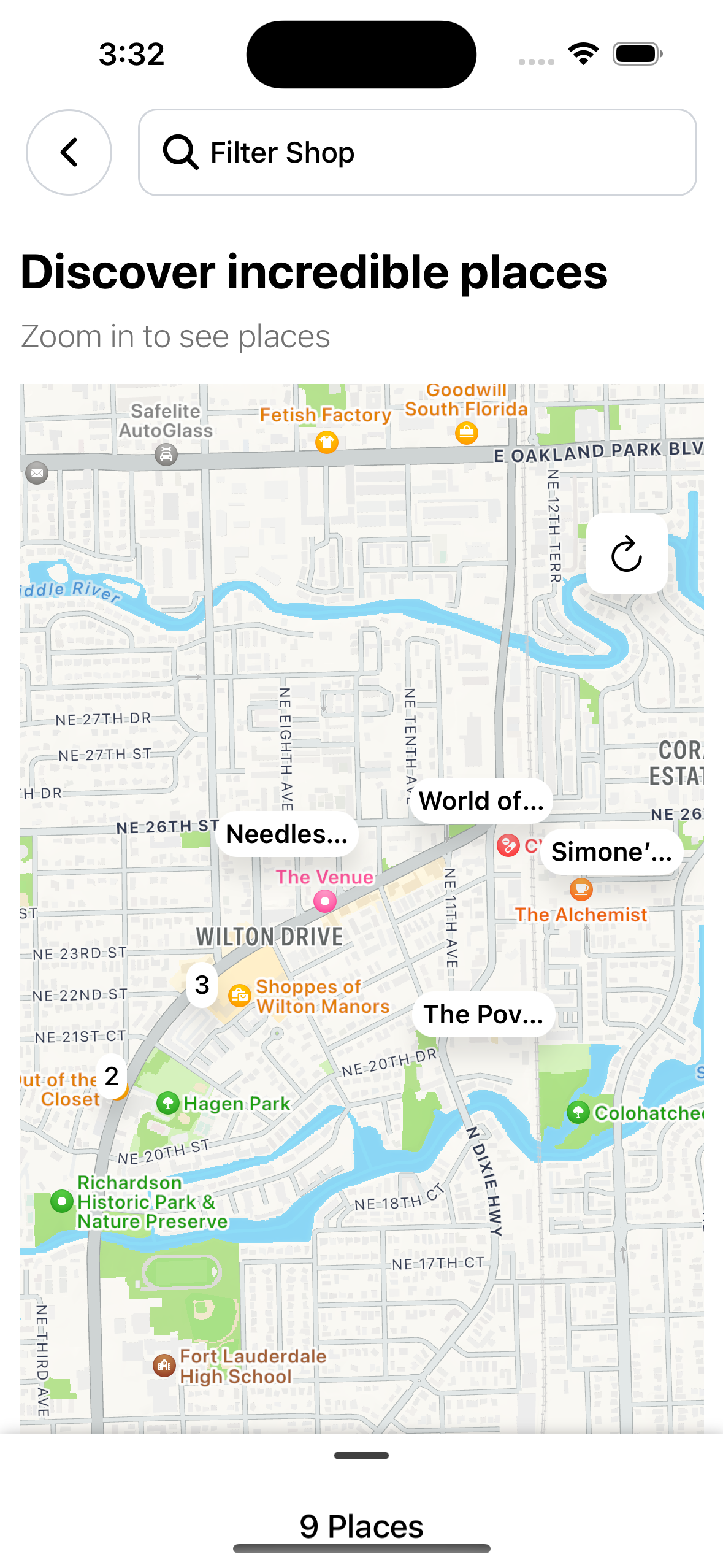
Task: Select the Simone'... place marker
Action: 611,851
